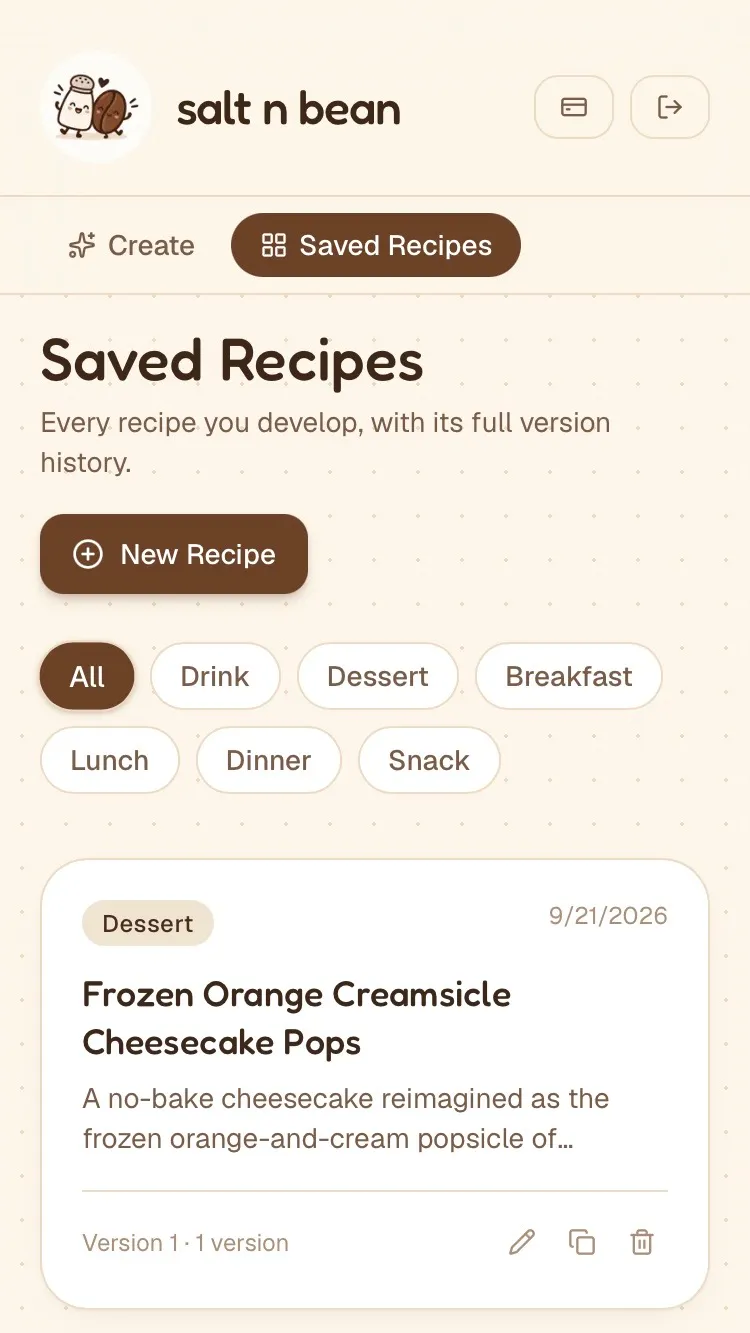Delete the Cheesecake Pops recipe
Image resolution: width=750 pixels, height=1333 pixels.
(x=642, y=1243)
